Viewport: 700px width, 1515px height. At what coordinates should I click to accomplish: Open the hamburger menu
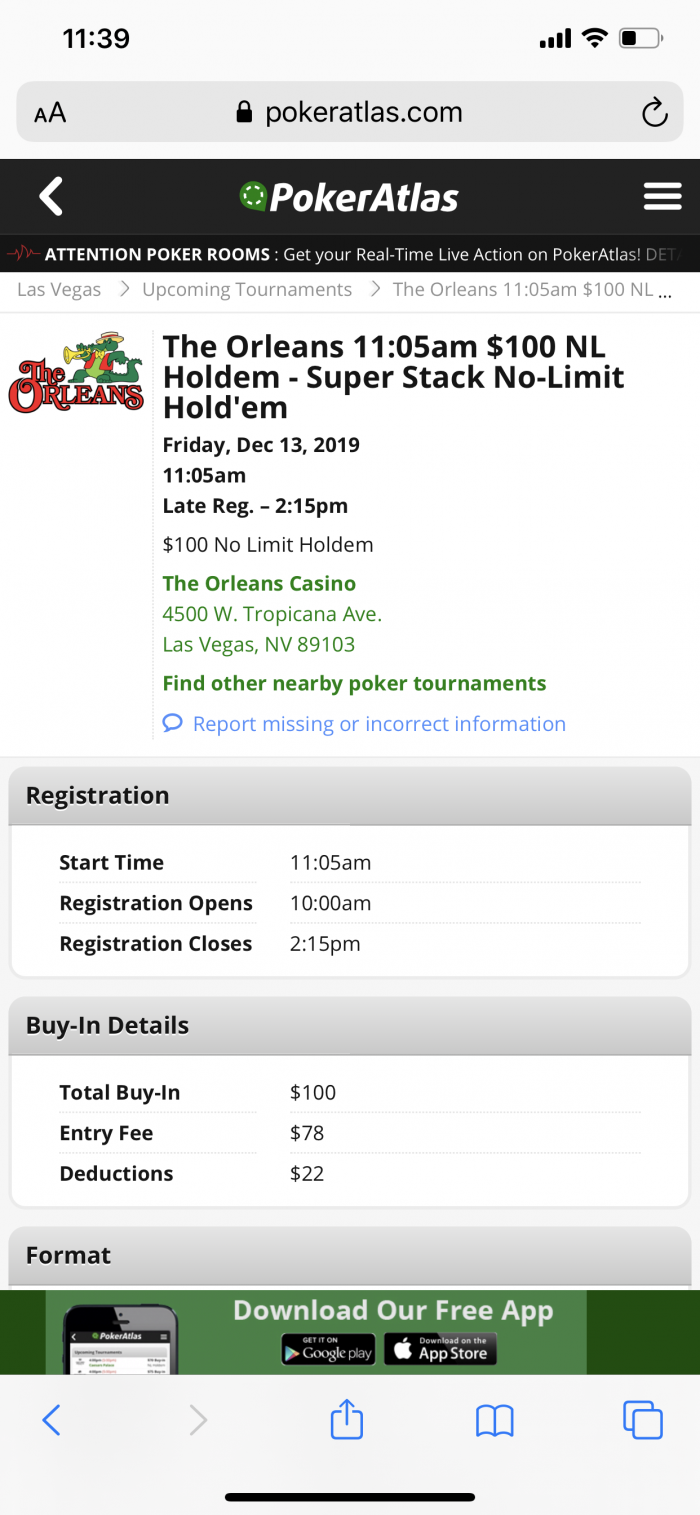point(662,197)
